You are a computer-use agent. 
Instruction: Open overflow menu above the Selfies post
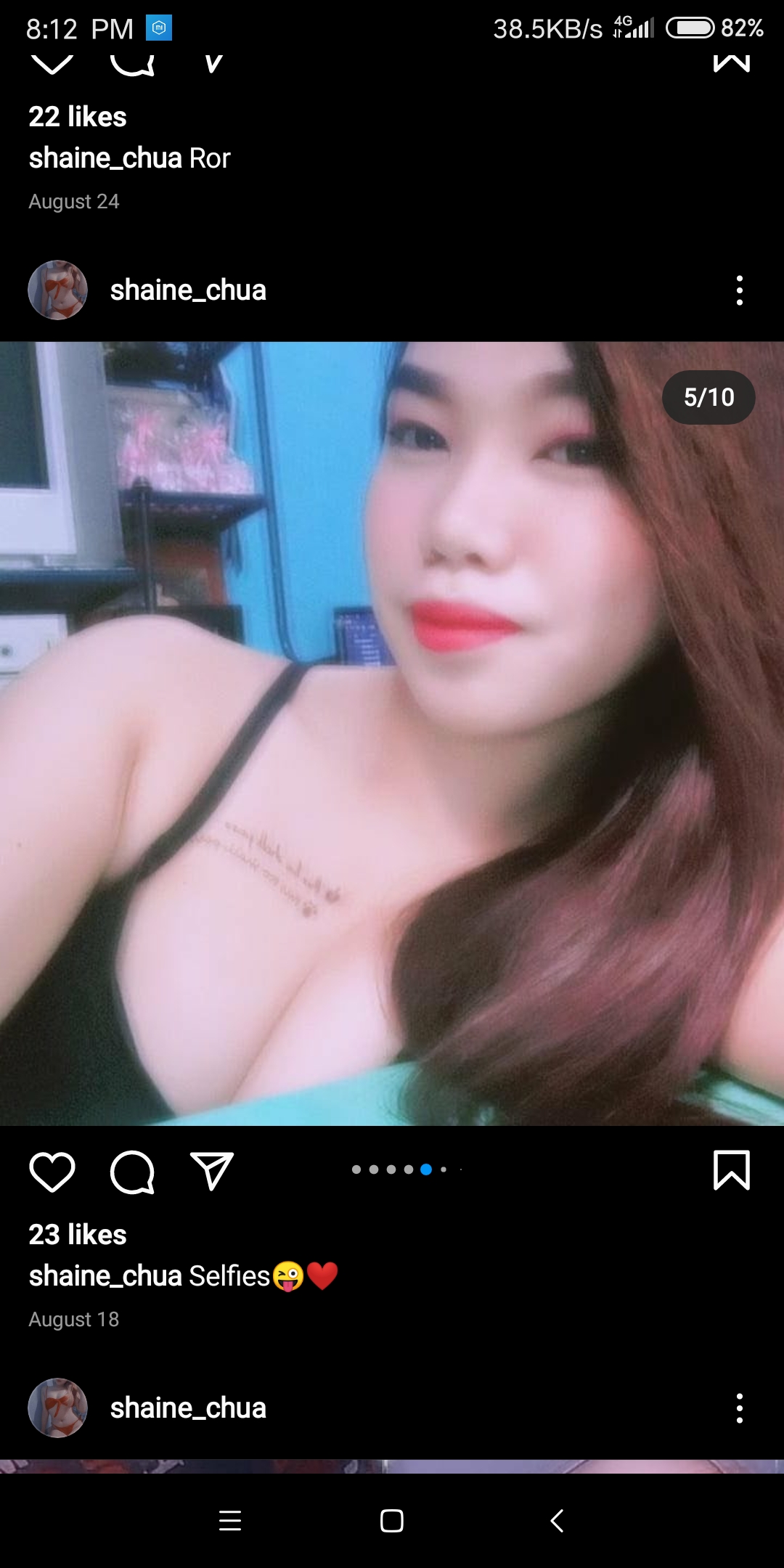[739, 290]
